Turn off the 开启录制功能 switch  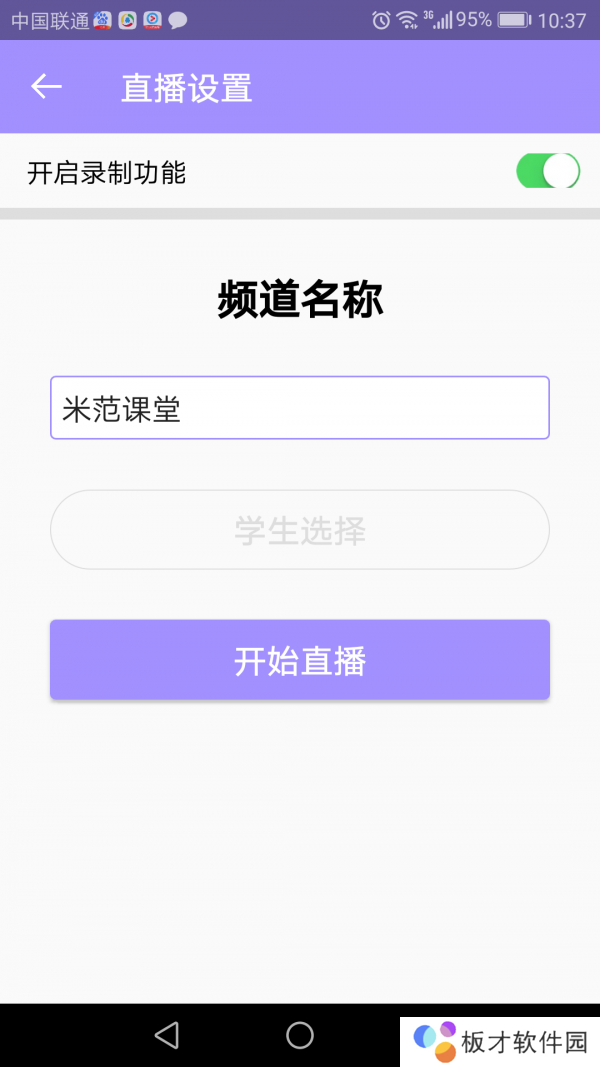pos(547,171)
